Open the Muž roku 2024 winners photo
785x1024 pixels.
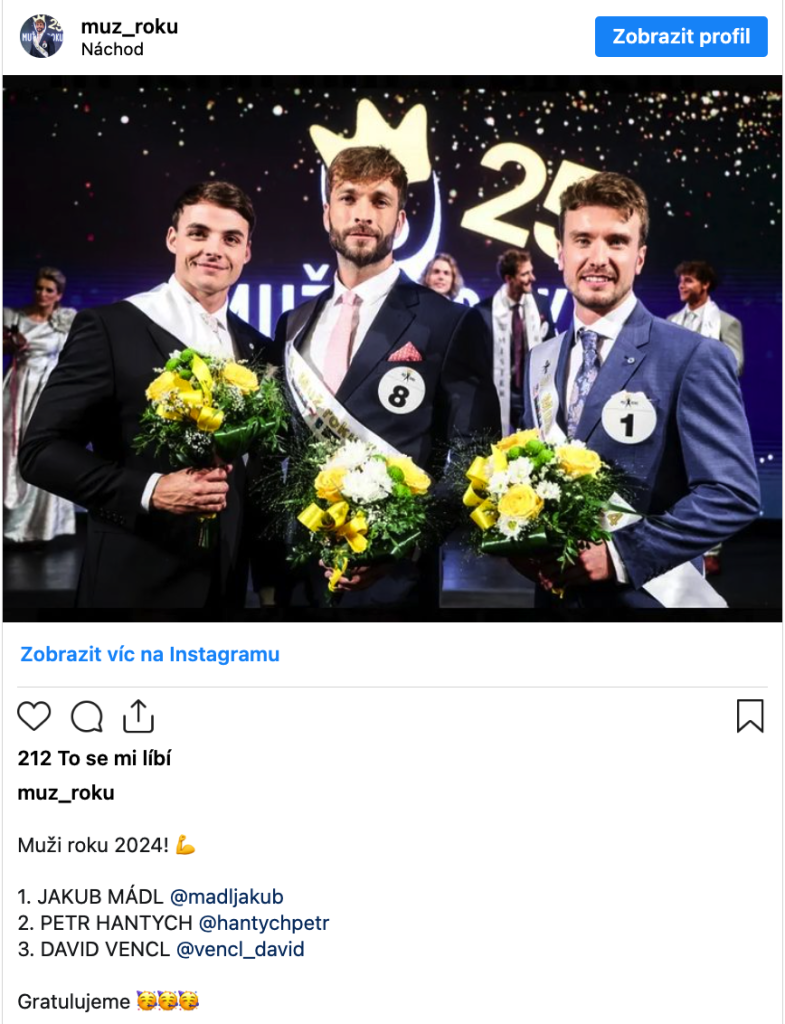click(392, 348)
